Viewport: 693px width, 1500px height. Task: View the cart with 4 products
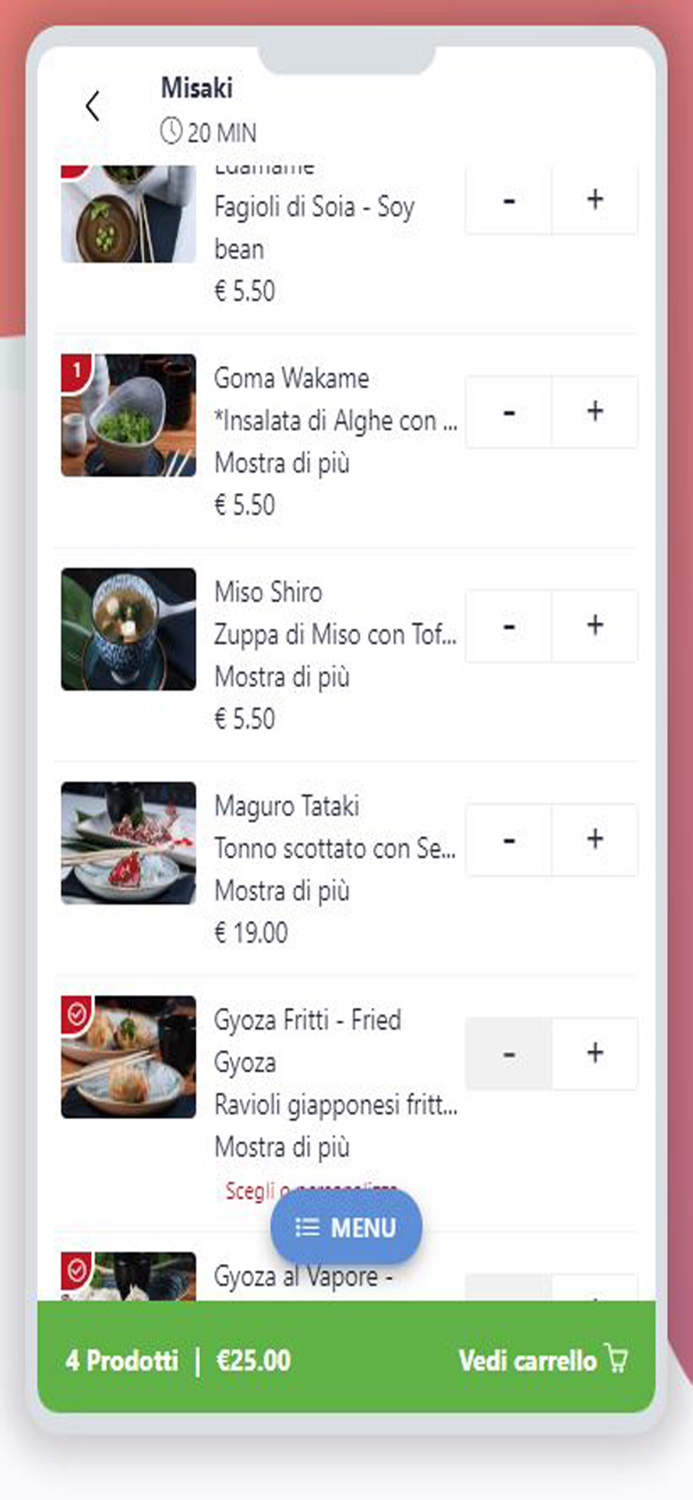click(x=543, y=1360)
